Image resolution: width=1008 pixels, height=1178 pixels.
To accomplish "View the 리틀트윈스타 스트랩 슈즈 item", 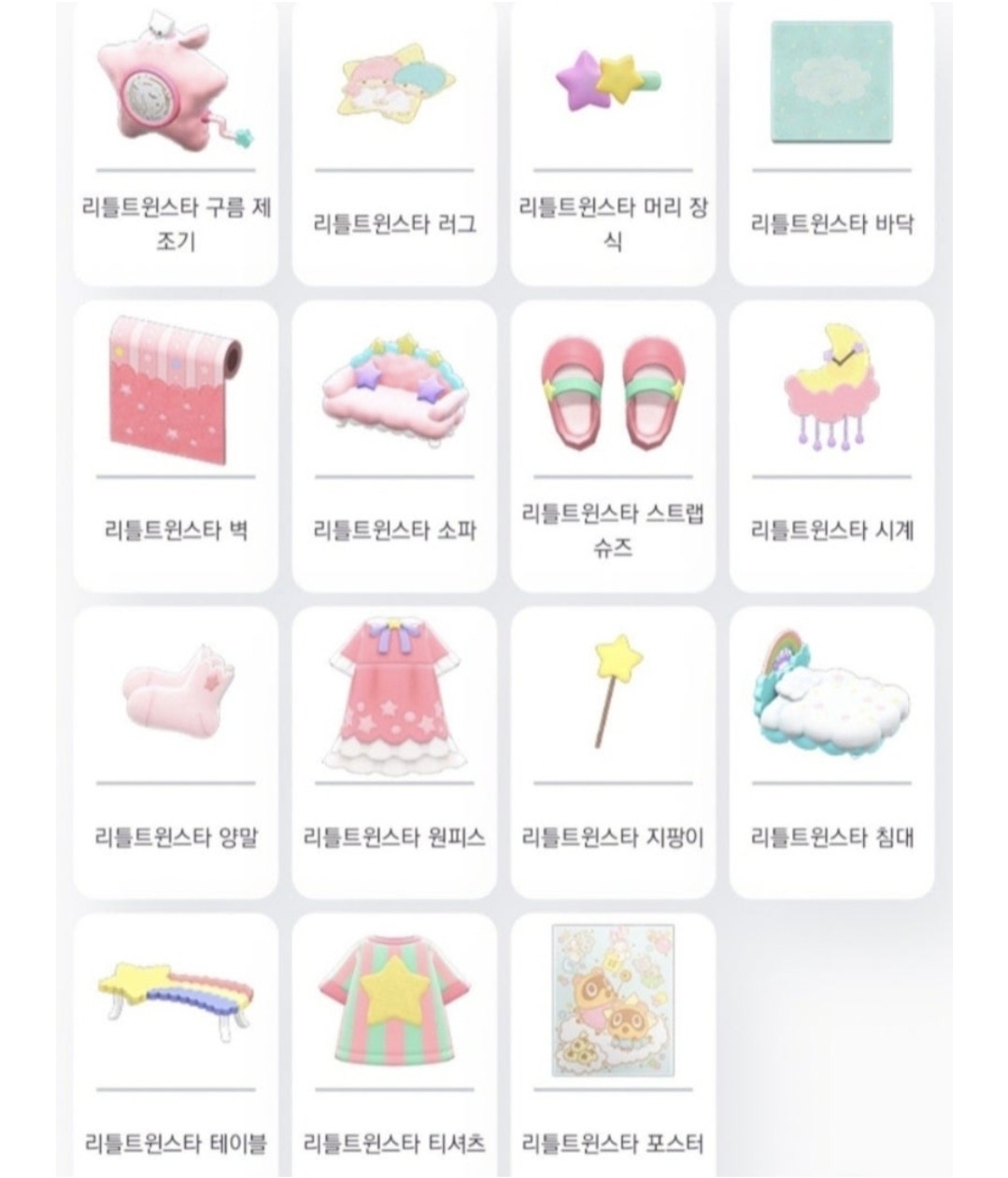I will [x=613, y=447].
